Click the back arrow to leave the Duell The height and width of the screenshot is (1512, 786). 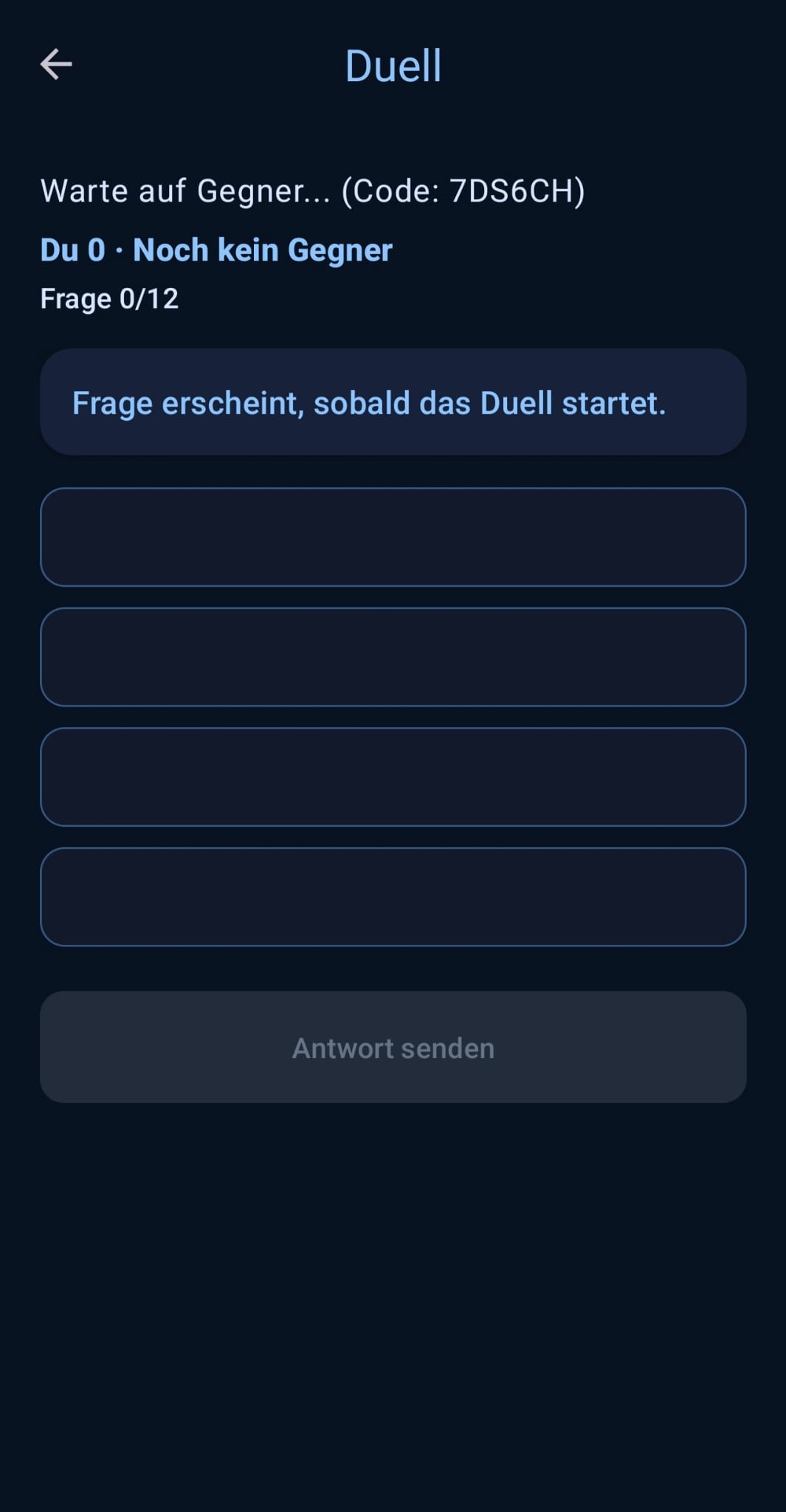(56, 63)
